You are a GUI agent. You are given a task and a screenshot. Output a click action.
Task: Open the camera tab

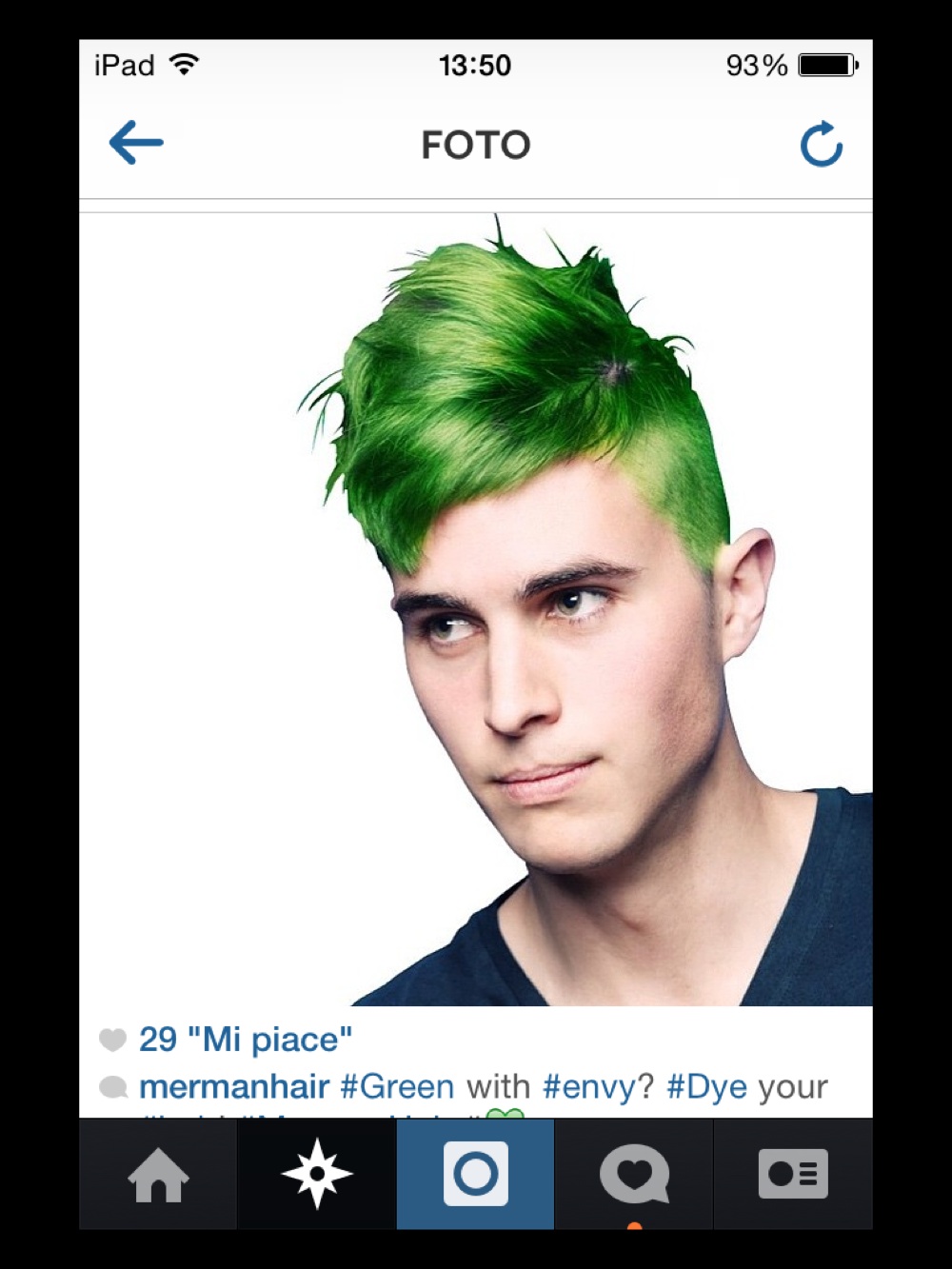tap(475, 1174)
